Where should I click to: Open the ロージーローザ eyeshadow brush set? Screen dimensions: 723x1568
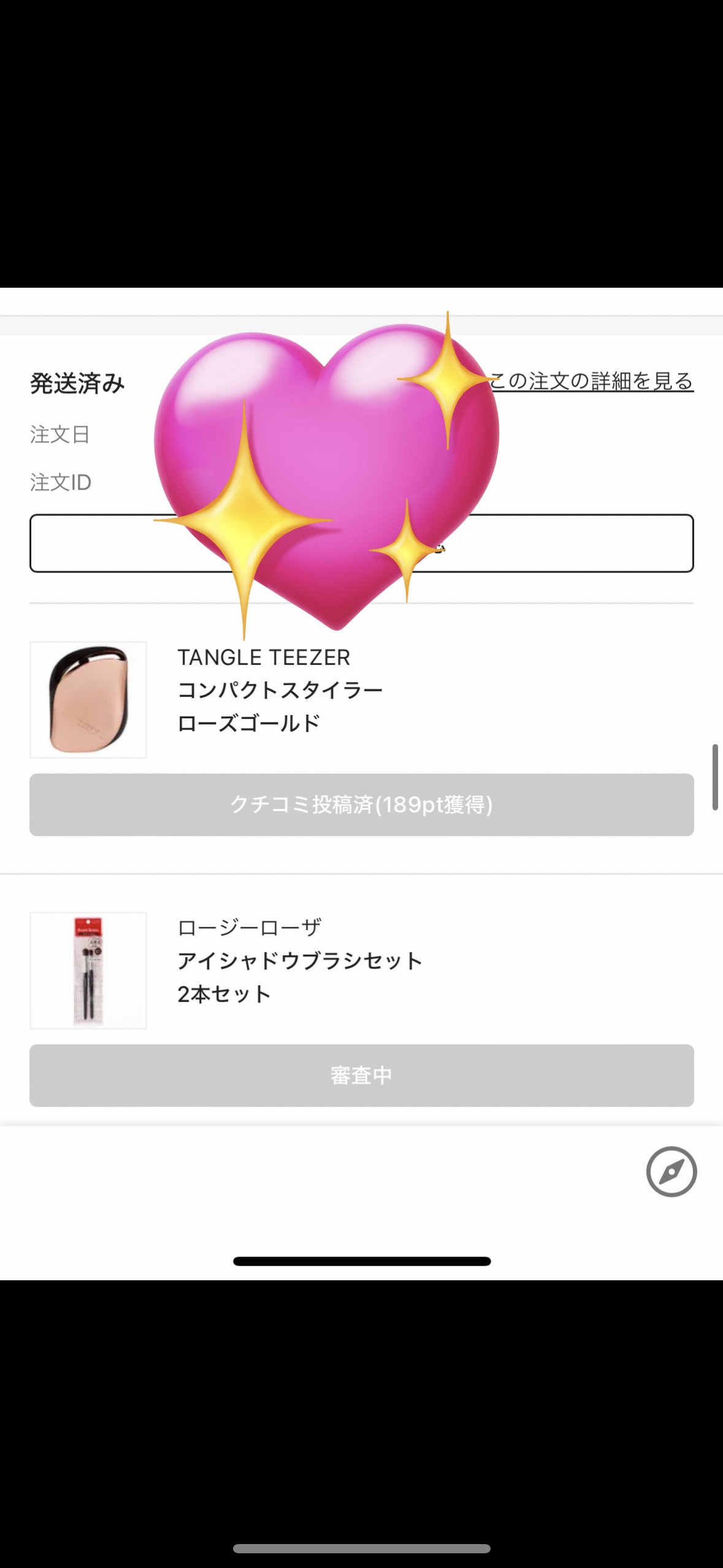click(299, 960)
